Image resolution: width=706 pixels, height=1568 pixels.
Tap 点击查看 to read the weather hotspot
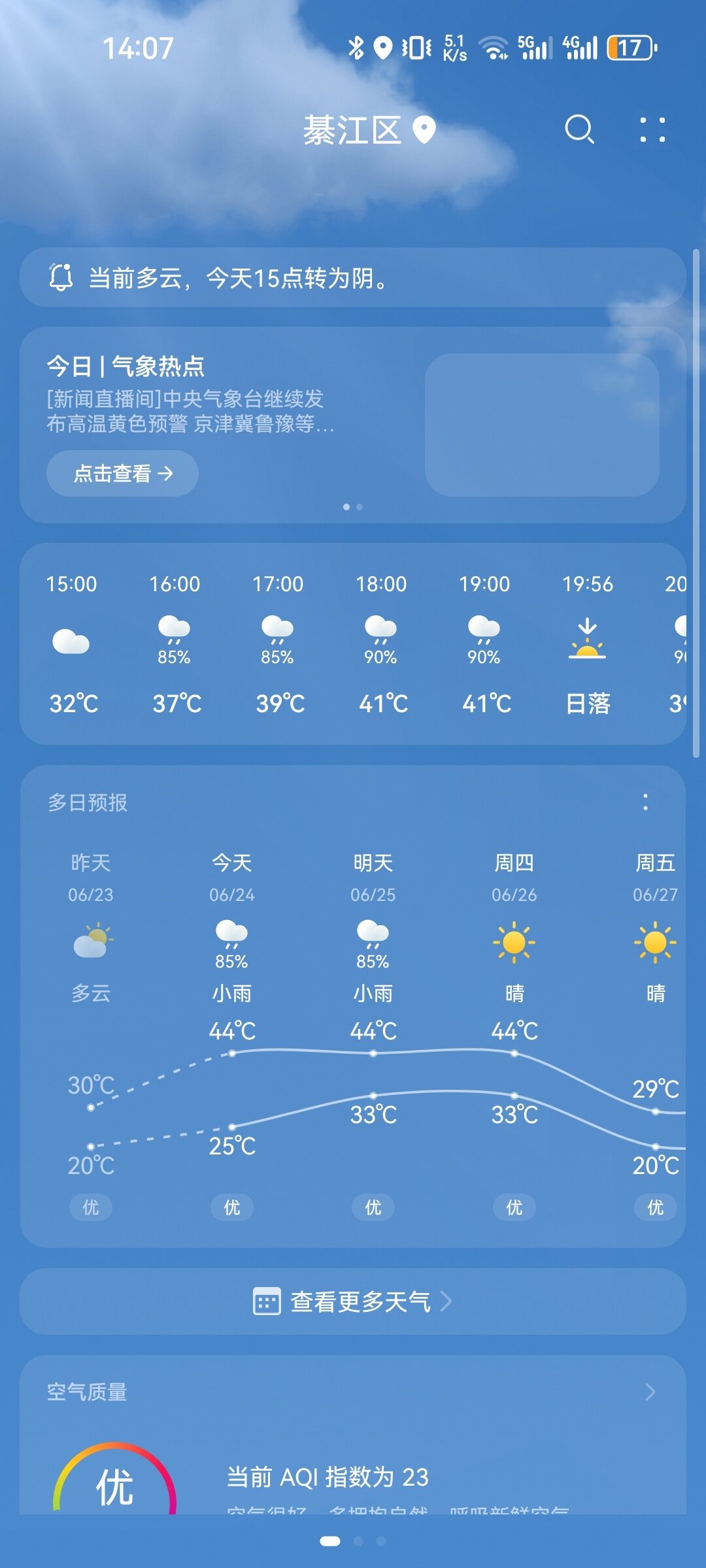[x=122, y=473]
